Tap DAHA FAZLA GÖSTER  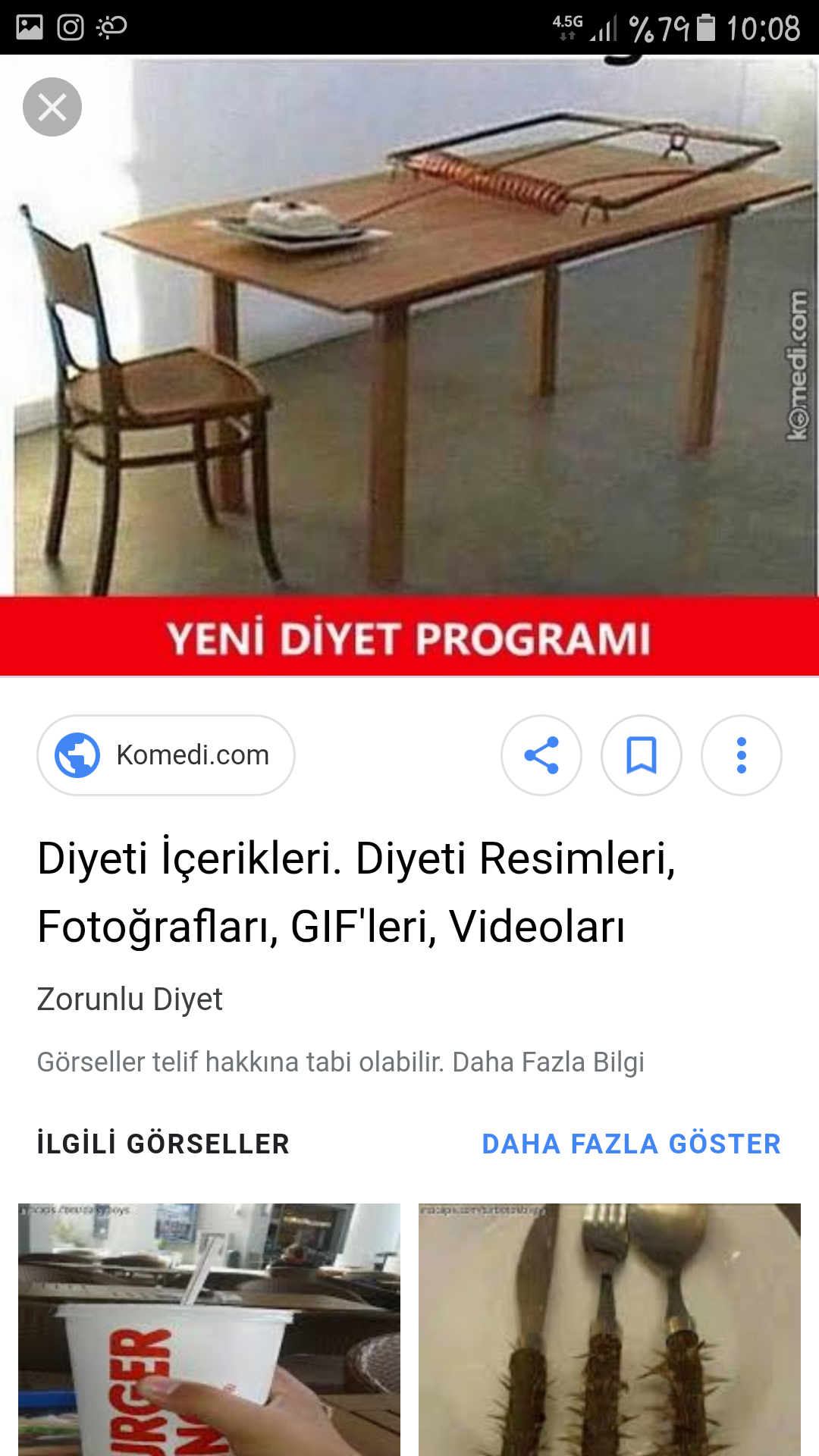point(631,1144)
